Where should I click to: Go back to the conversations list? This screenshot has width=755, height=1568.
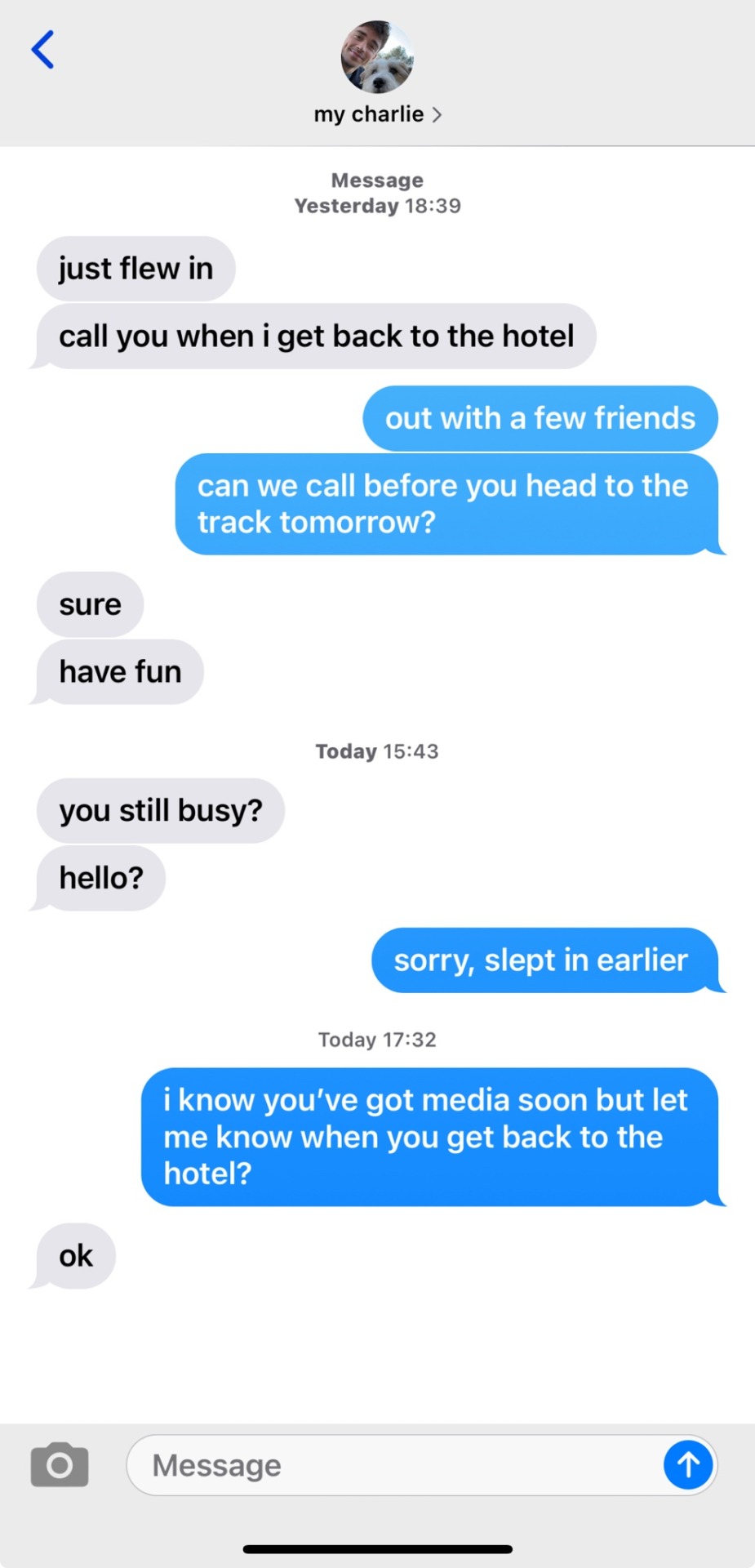(x=42, y=50)
